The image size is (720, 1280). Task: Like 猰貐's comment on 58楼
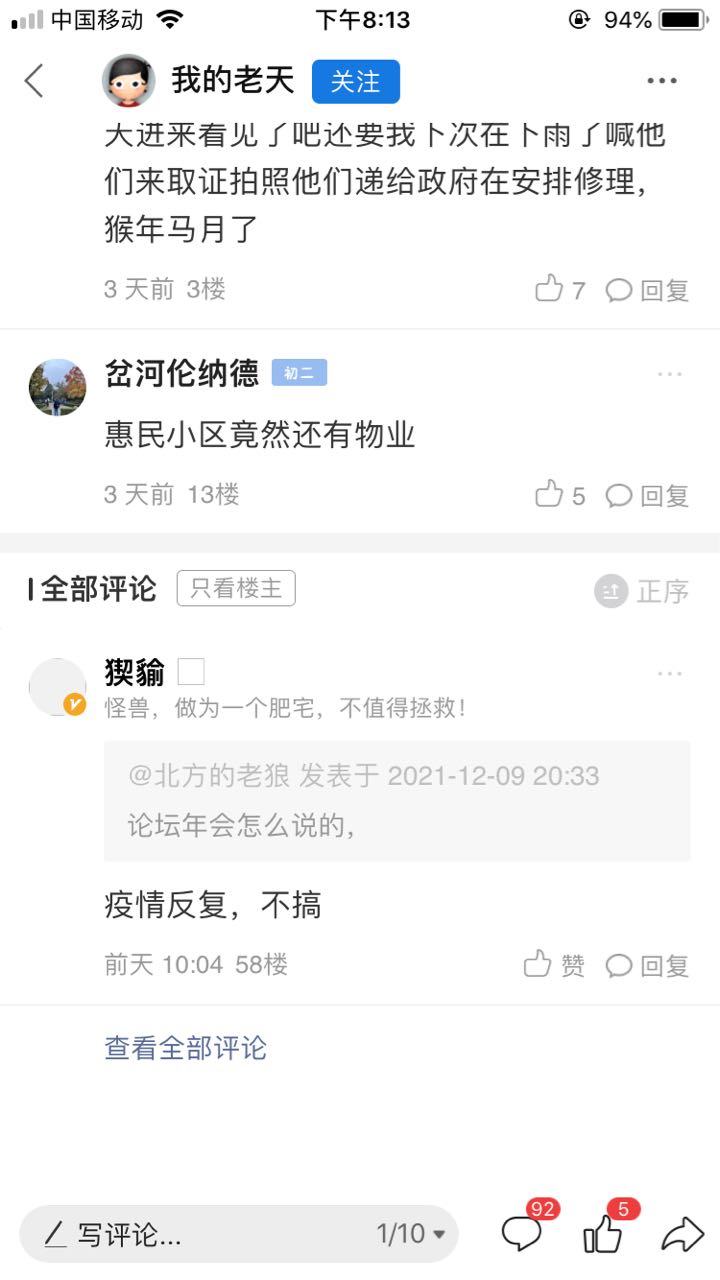coord(554,965)
